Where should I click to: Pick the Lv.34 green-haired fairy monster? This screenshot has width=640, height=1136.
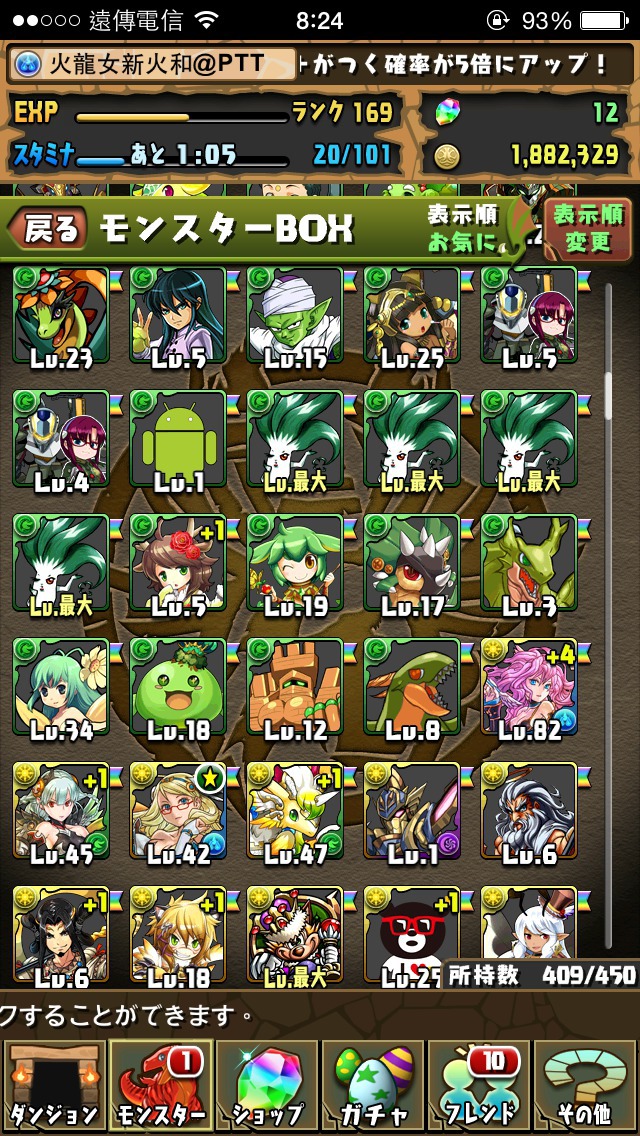click(61, 687)
